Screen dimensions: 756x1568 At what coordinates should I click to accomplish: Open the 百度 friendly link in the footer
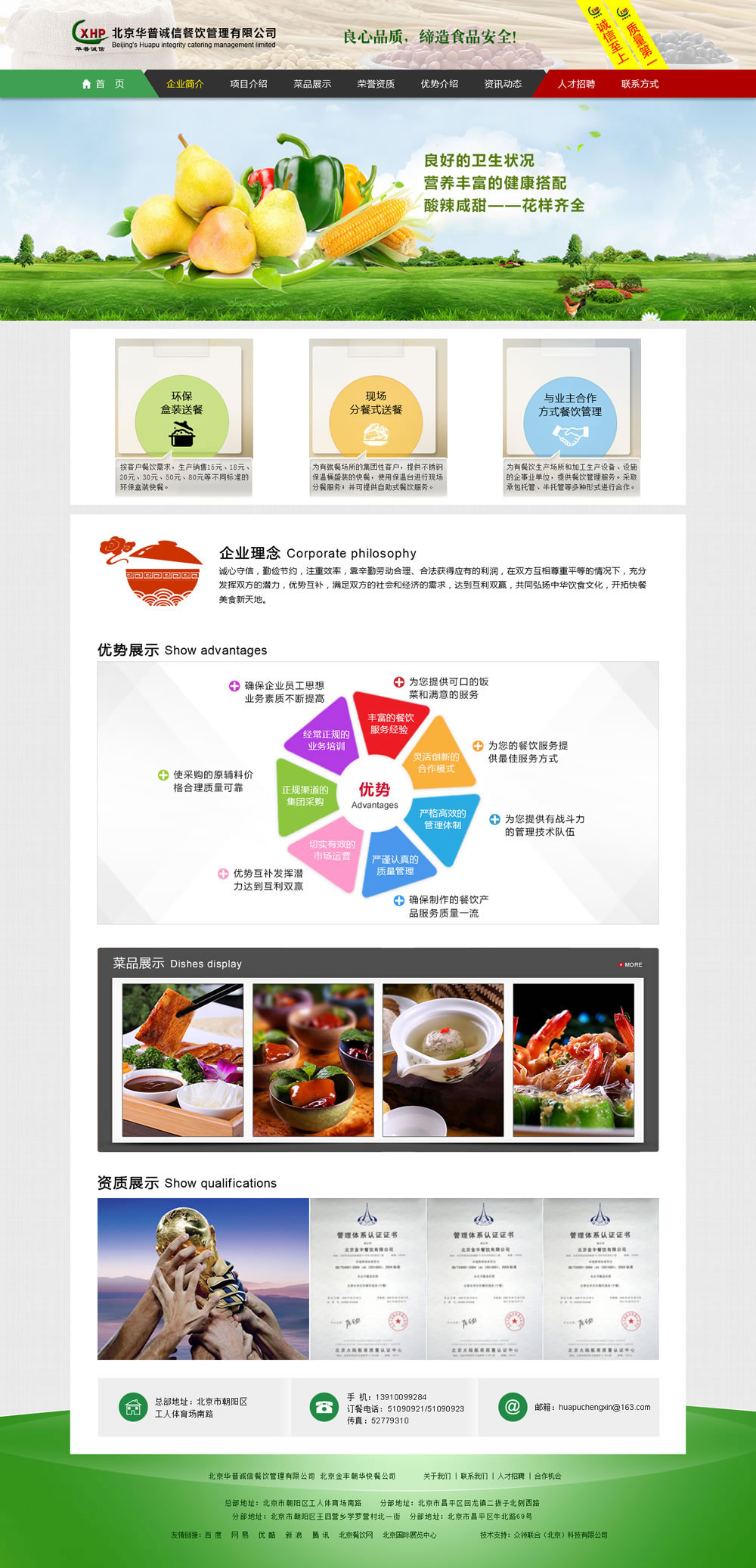click(213, 1535)
